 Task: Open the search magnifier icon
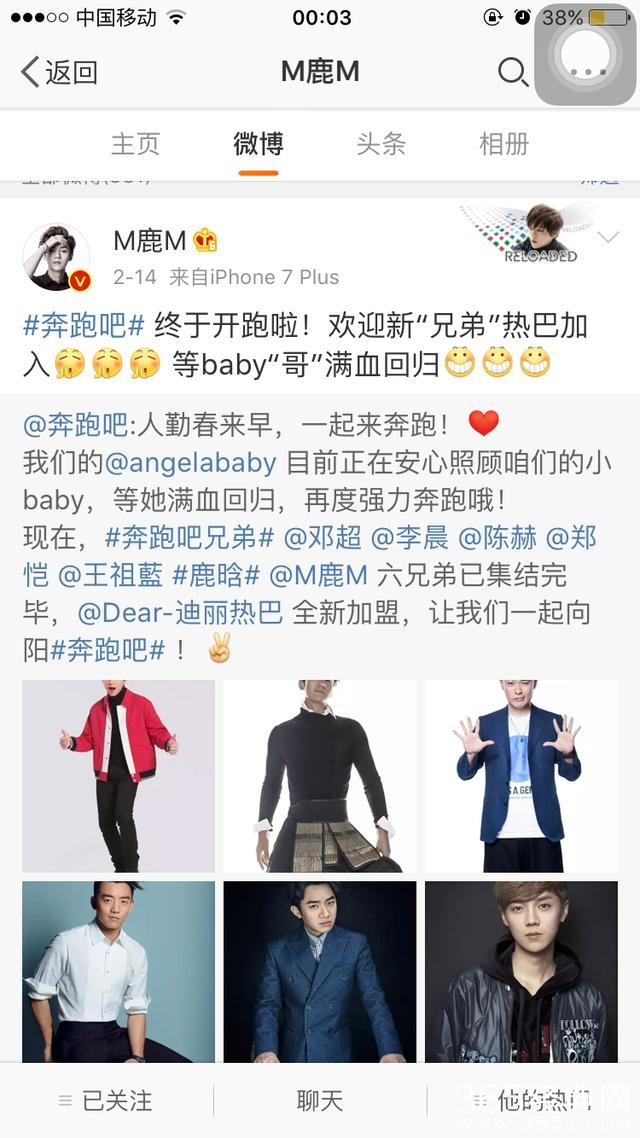512,72
